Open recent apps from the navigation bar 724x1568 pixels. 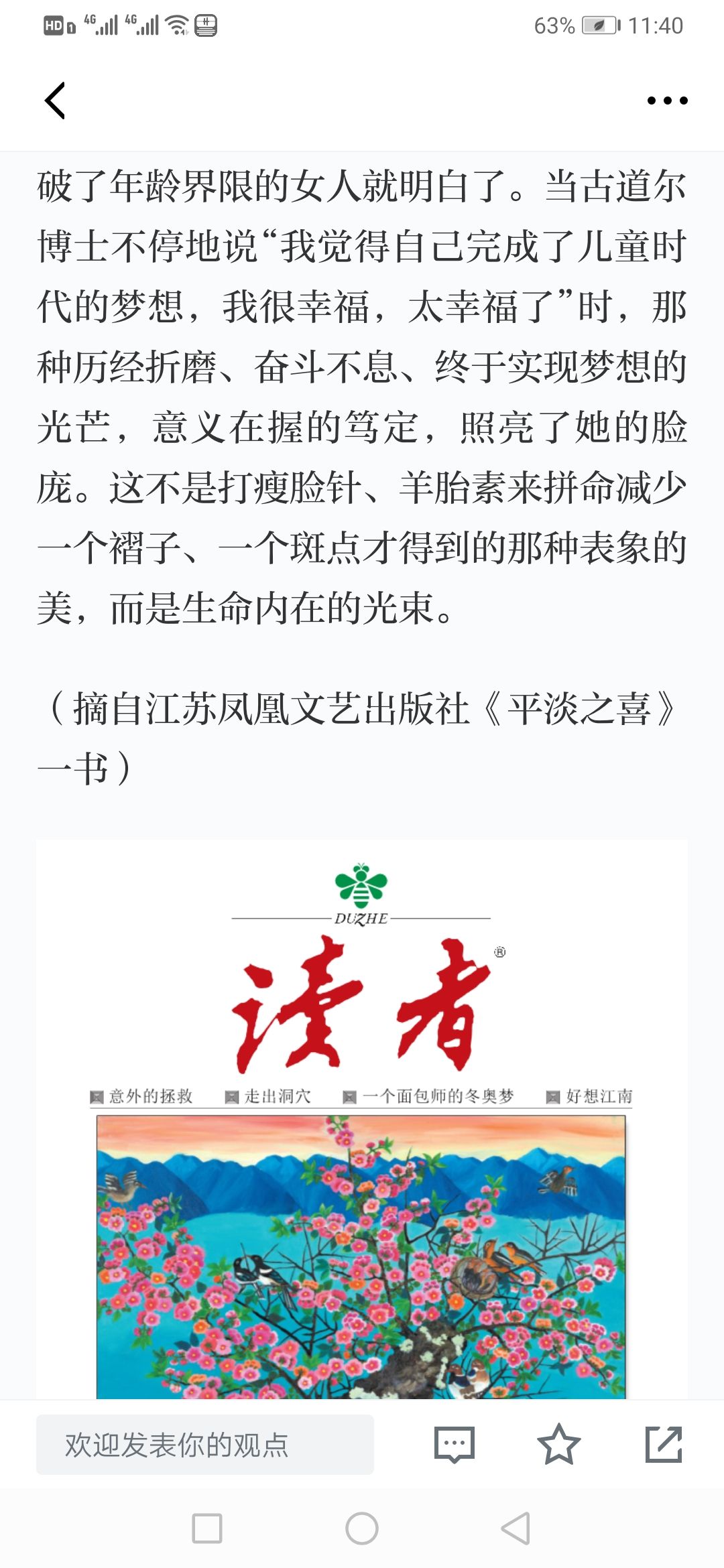(207, 1528)
